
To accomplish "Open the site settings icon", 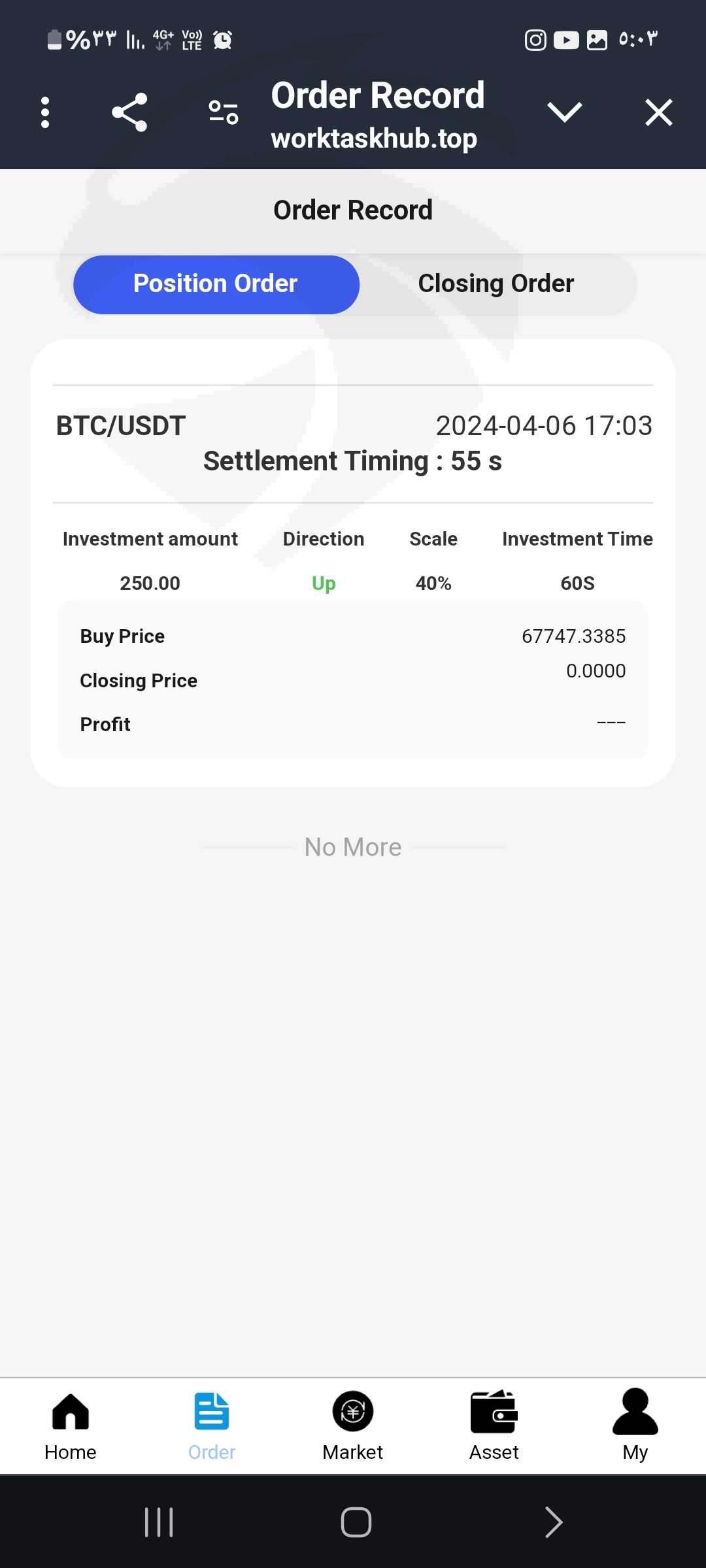I will [224, 112].
